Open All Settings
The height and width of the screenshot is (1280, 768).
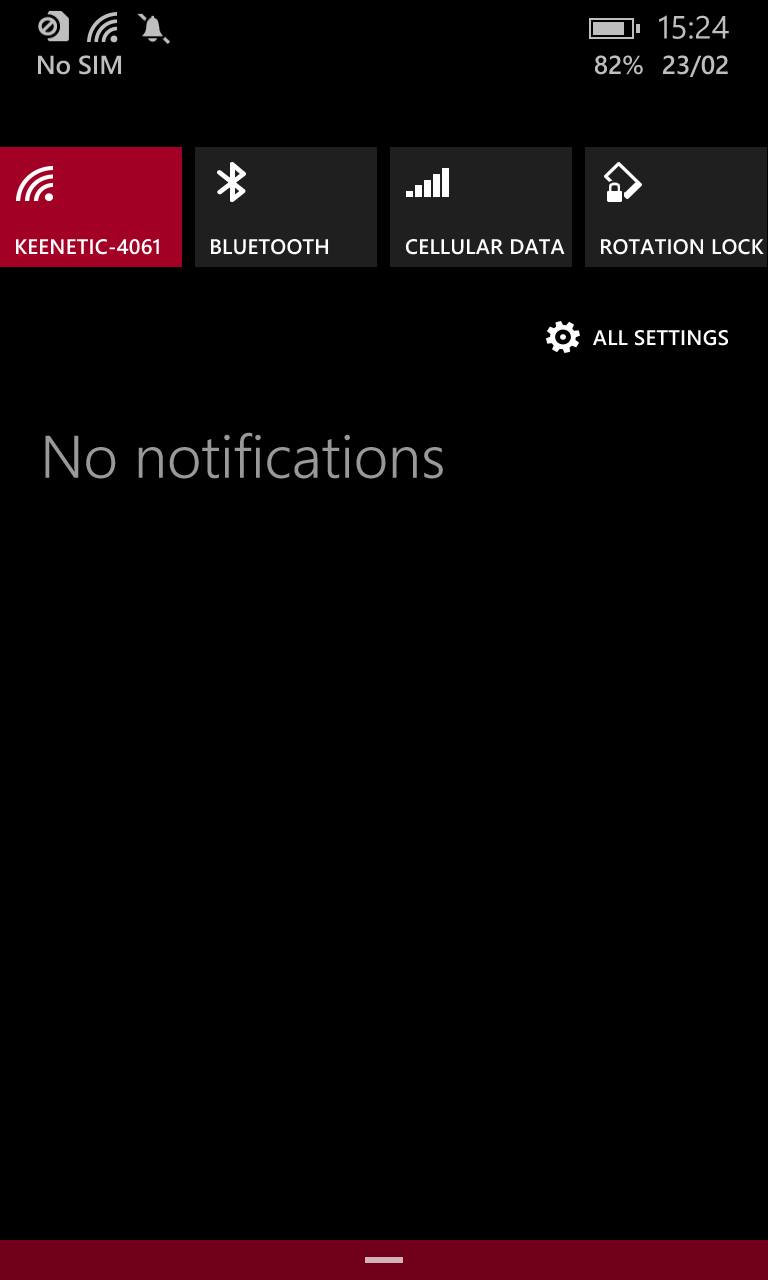pyautogui.click(x=637, y=338)
